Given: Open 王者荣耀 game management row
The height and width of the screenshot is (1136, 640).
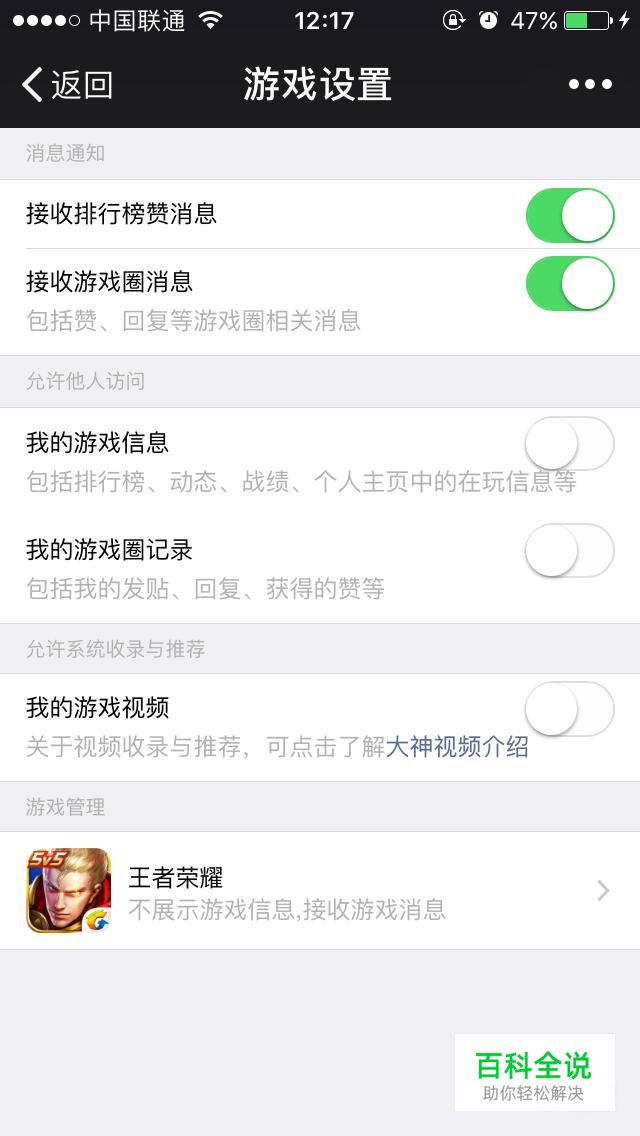Looking at the screenshot, I should 320,890.
